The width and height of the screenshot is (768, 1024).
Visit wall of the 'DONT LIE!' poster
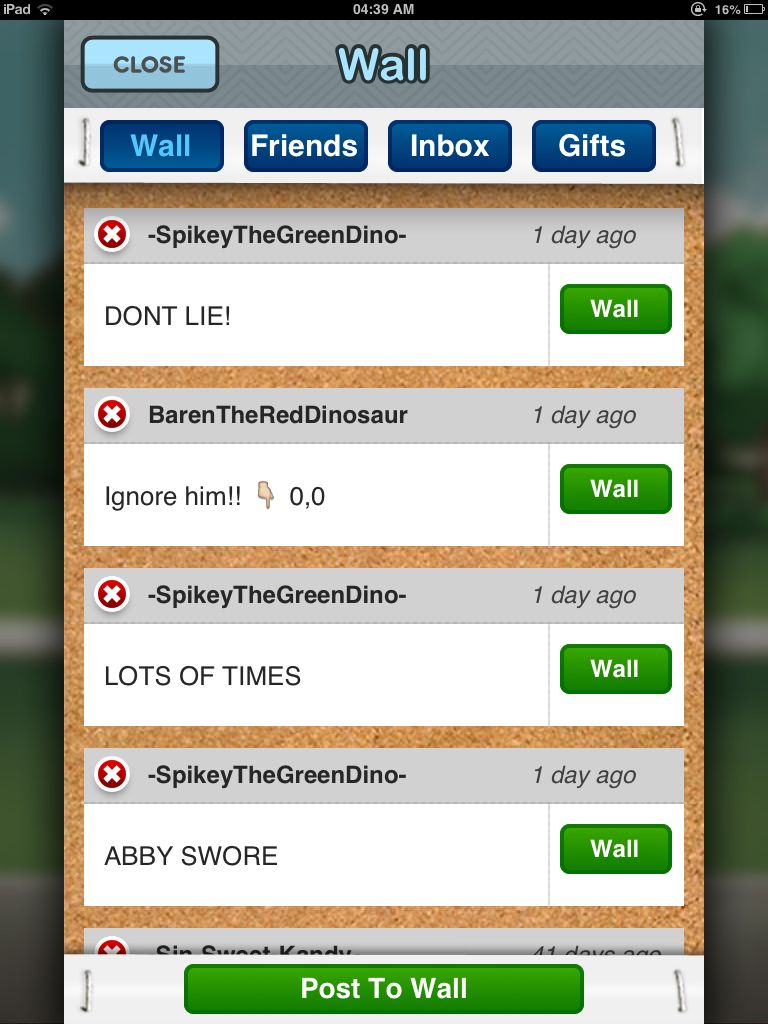(x=615, y=309)
